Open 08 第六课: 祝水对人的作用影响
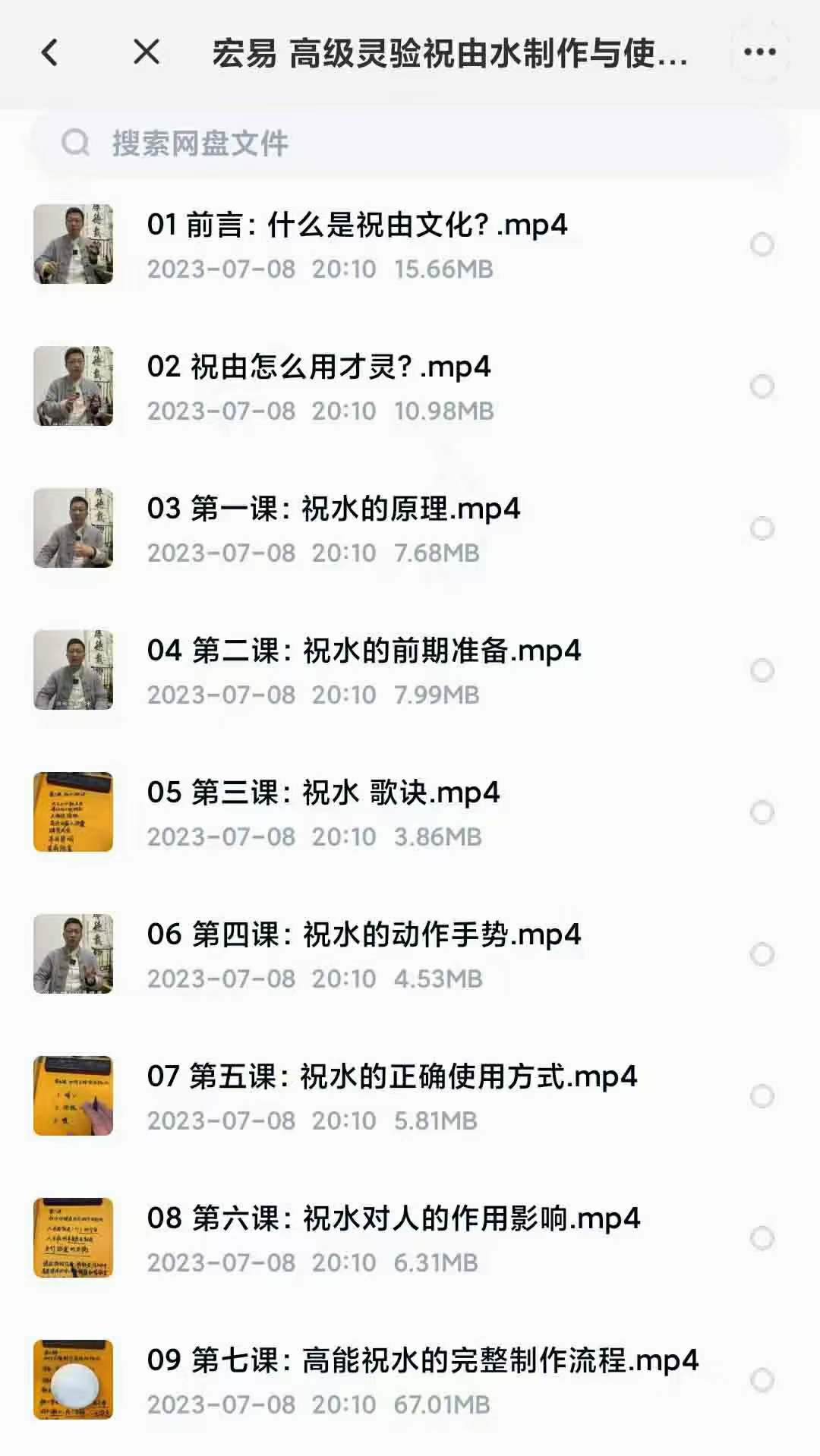Image resolution: width=820 pixels, height=1456 pixels. tap(395, 1218)
